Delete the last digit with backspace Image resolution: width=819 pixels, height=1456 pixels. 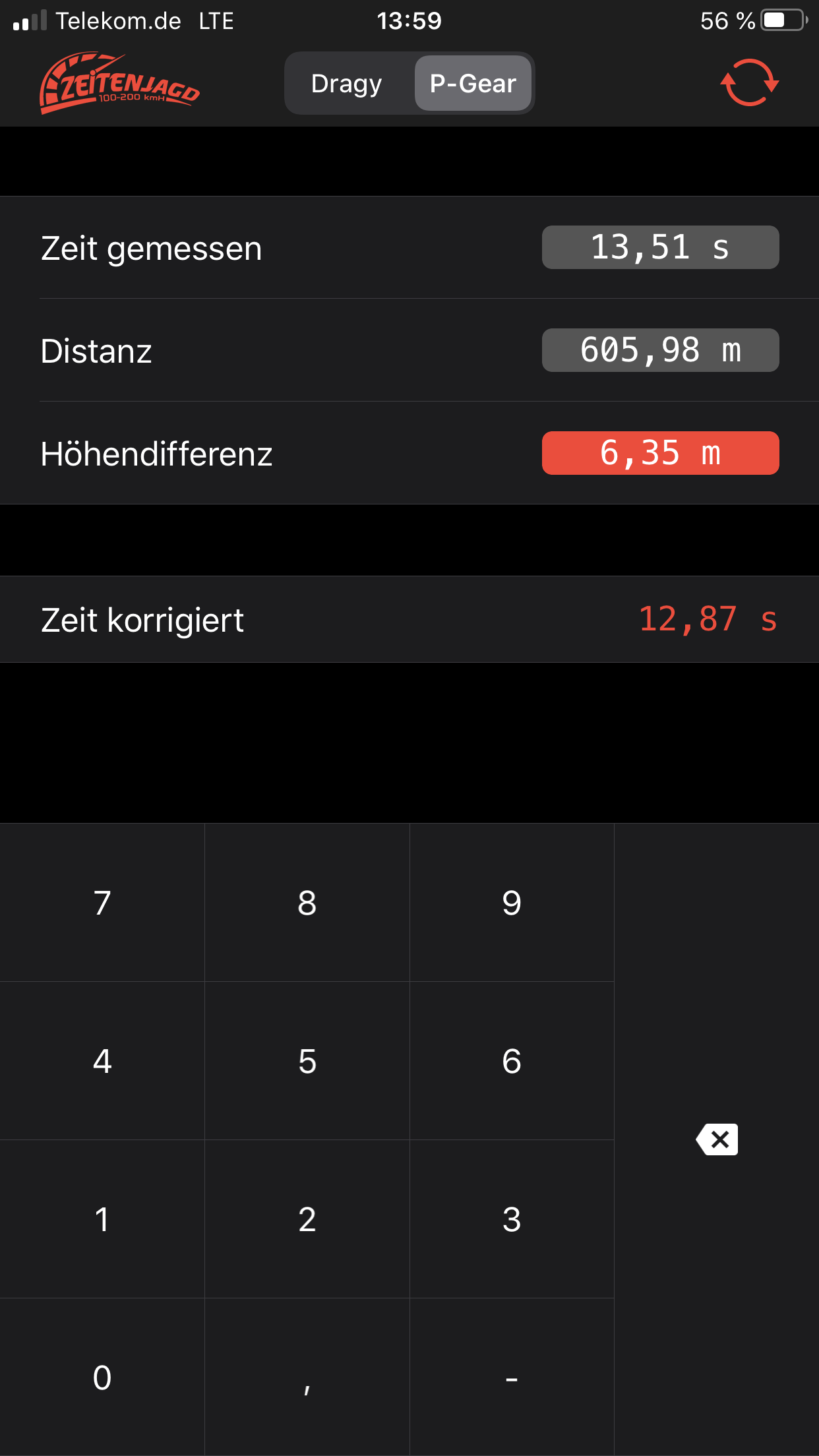pyautogui.click(x=717, y=1139)
